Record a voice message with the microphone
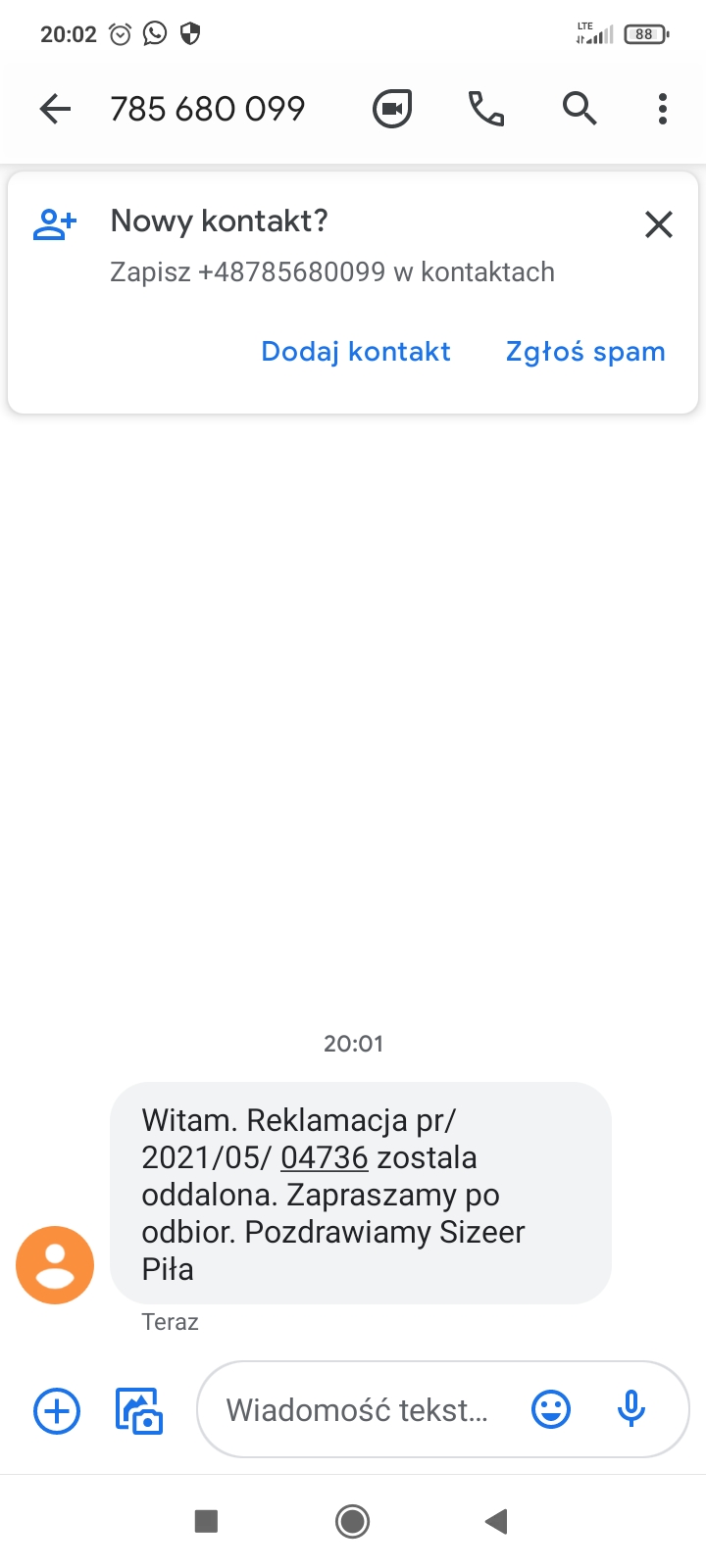The image size is (706, 1568). [x=631, y=1409]
